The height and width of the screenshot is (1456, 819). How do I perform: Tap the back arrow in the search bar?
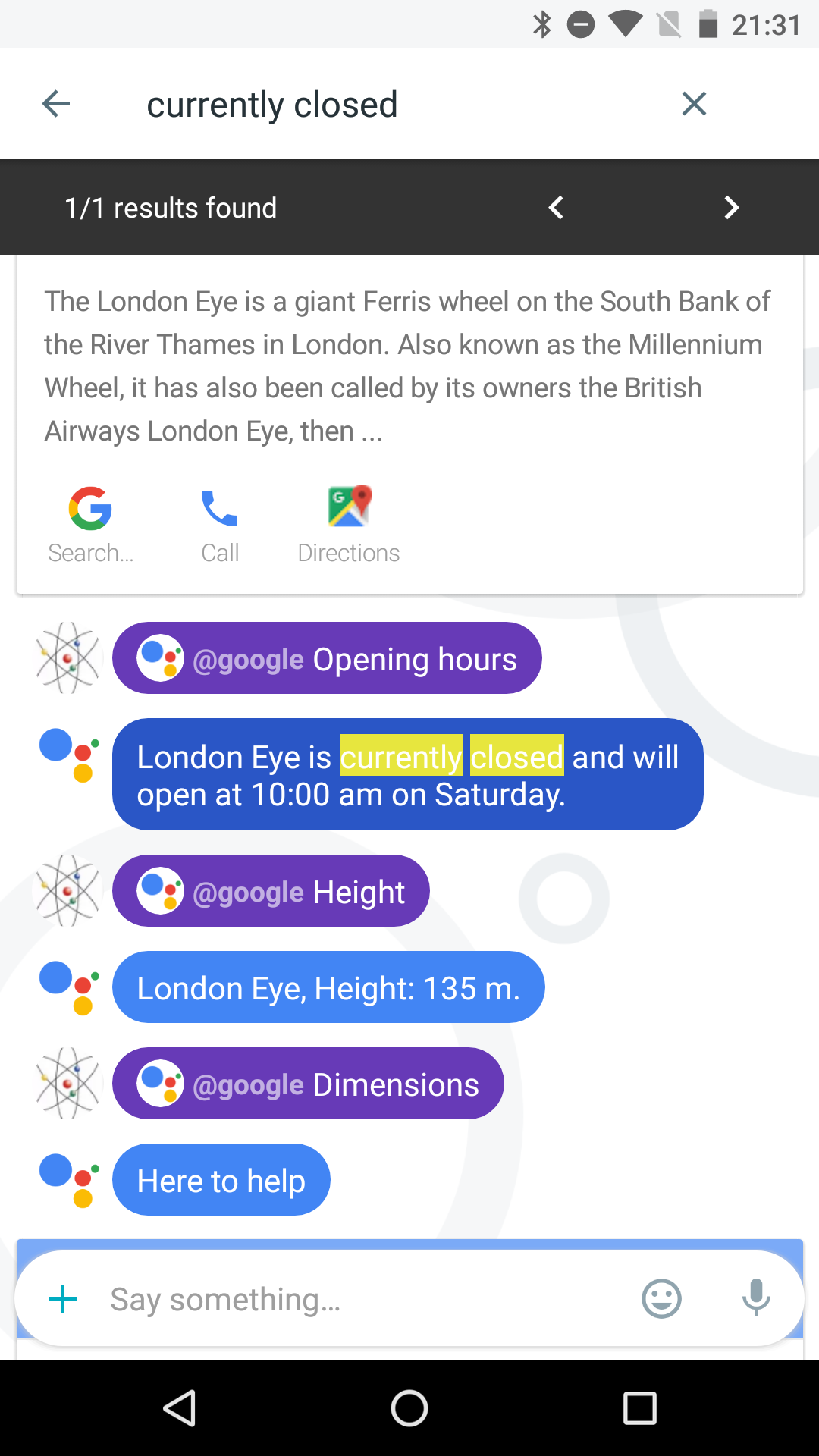[x=55, y=104]
